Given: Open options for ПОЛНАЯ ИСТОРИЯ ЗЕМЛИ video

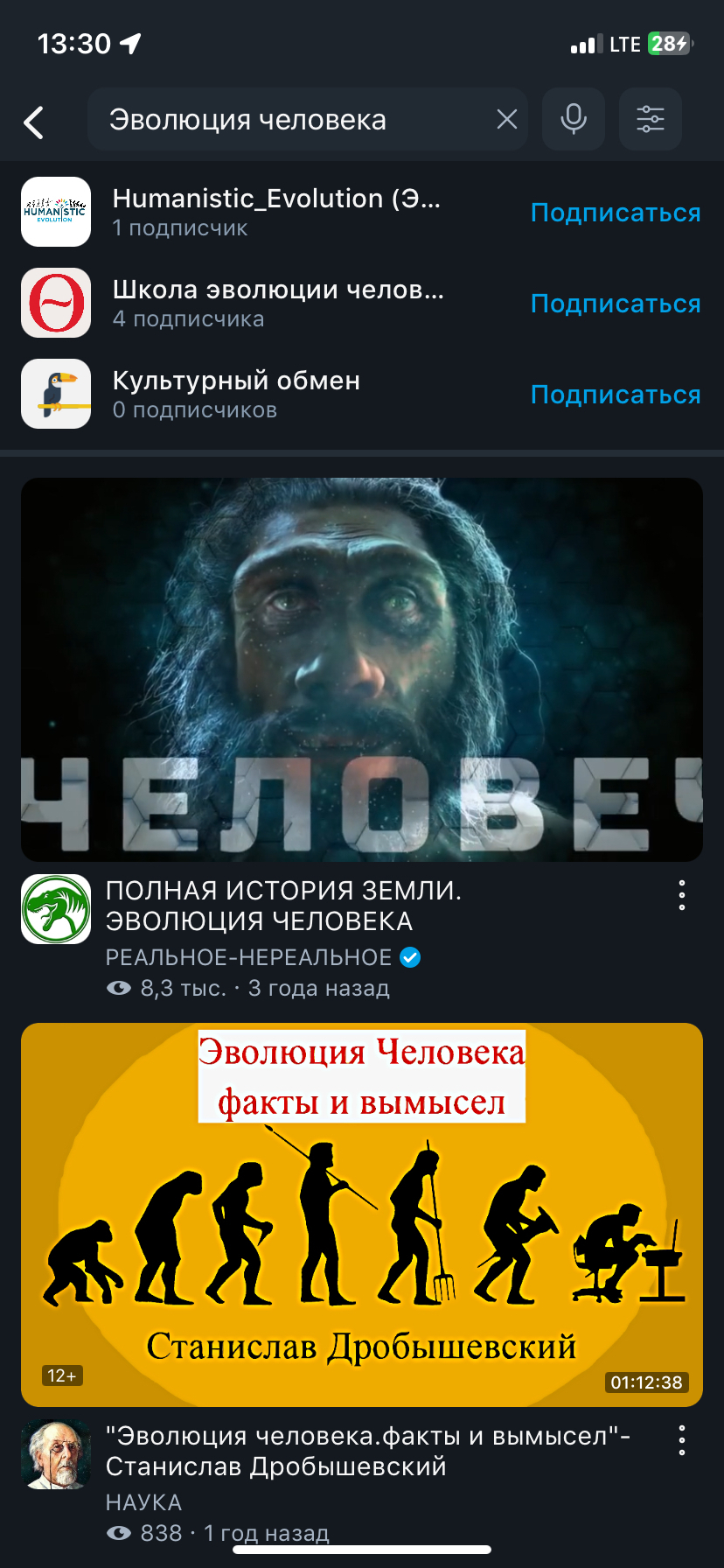Looking at the screenshot, I should (682, 895).
